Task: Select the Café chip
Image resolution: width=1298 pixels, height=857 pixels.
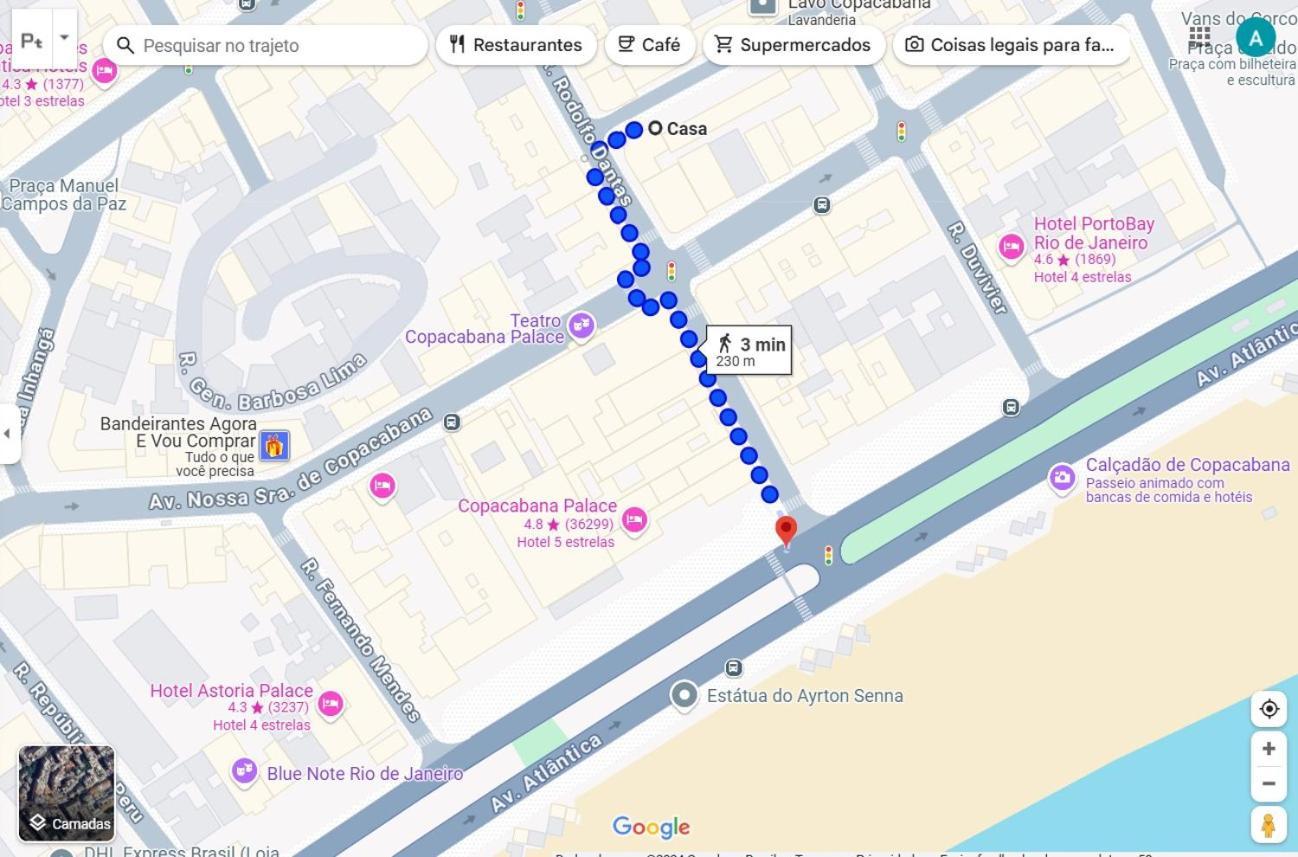Action: click(649, 45)
